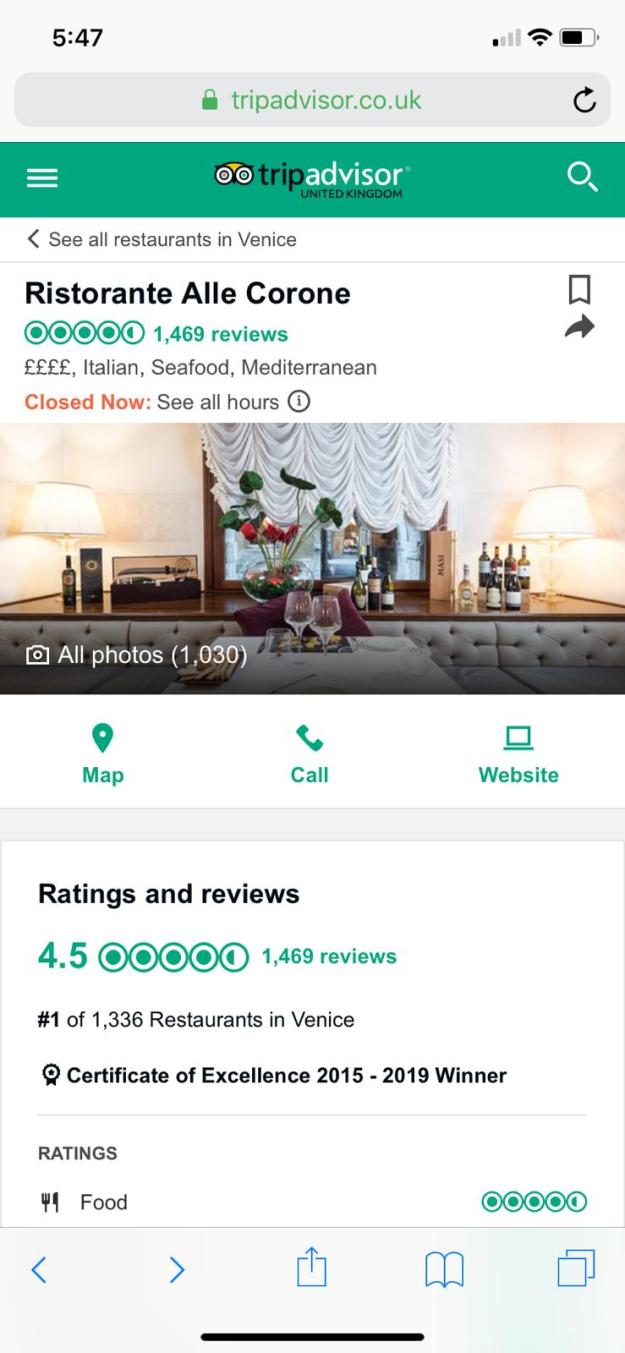Show open Safari tabs
The image size is (625, 1353).
[576, 1268]
